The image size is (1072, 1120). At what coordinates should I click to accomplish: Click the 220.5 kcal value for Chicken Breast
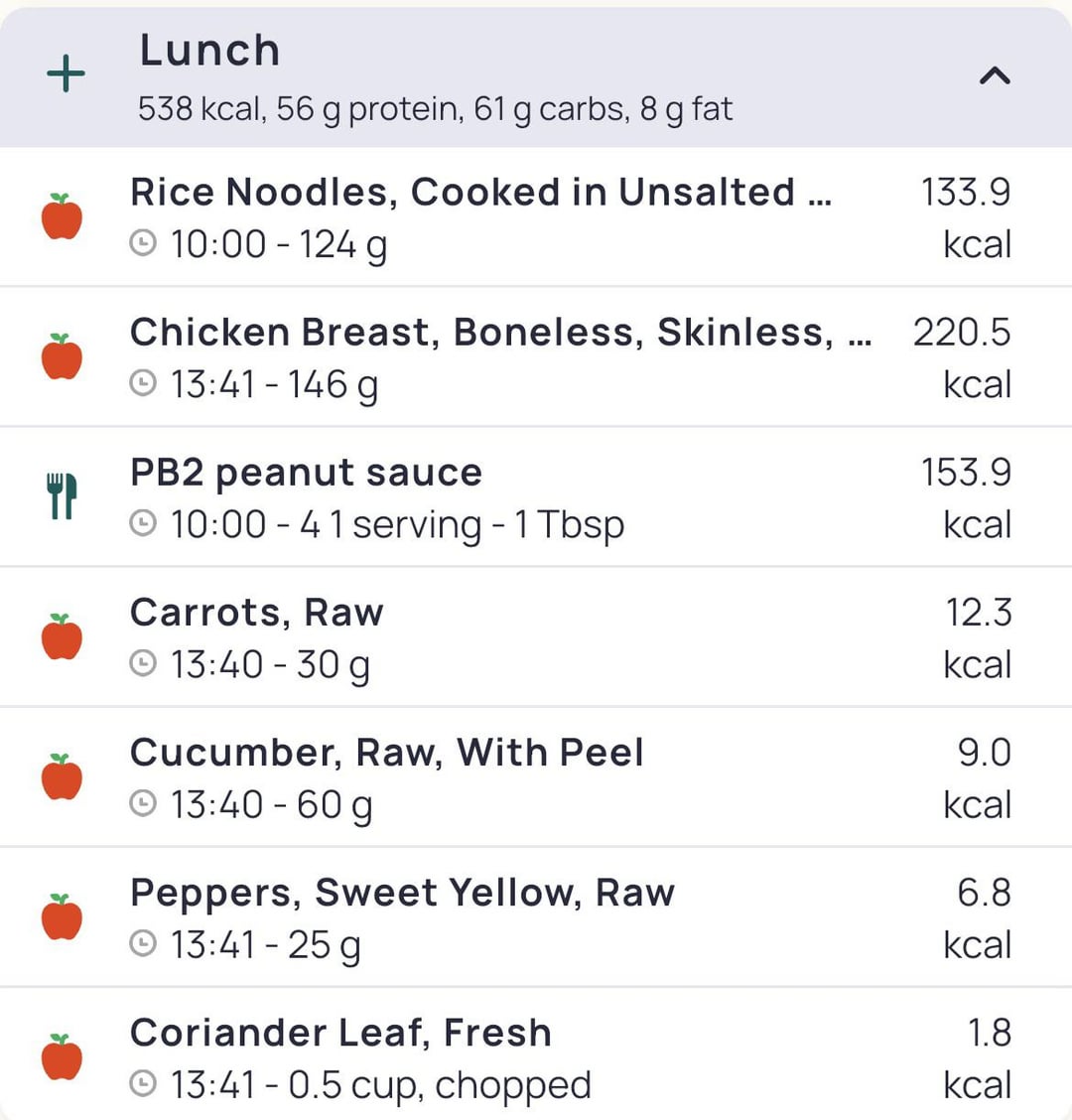963,358
